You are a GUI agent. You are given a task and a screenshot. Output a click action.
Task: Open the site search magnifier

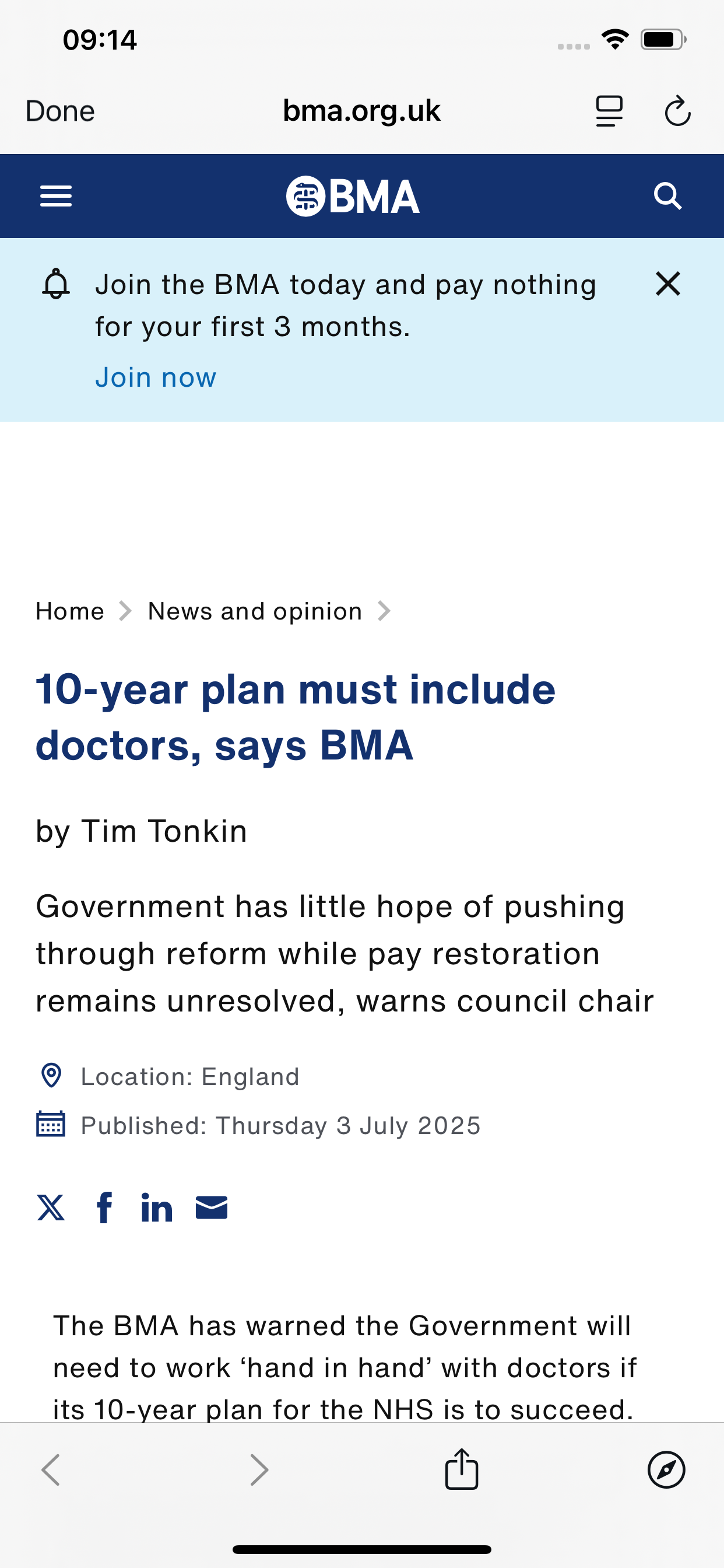(667, 196)
